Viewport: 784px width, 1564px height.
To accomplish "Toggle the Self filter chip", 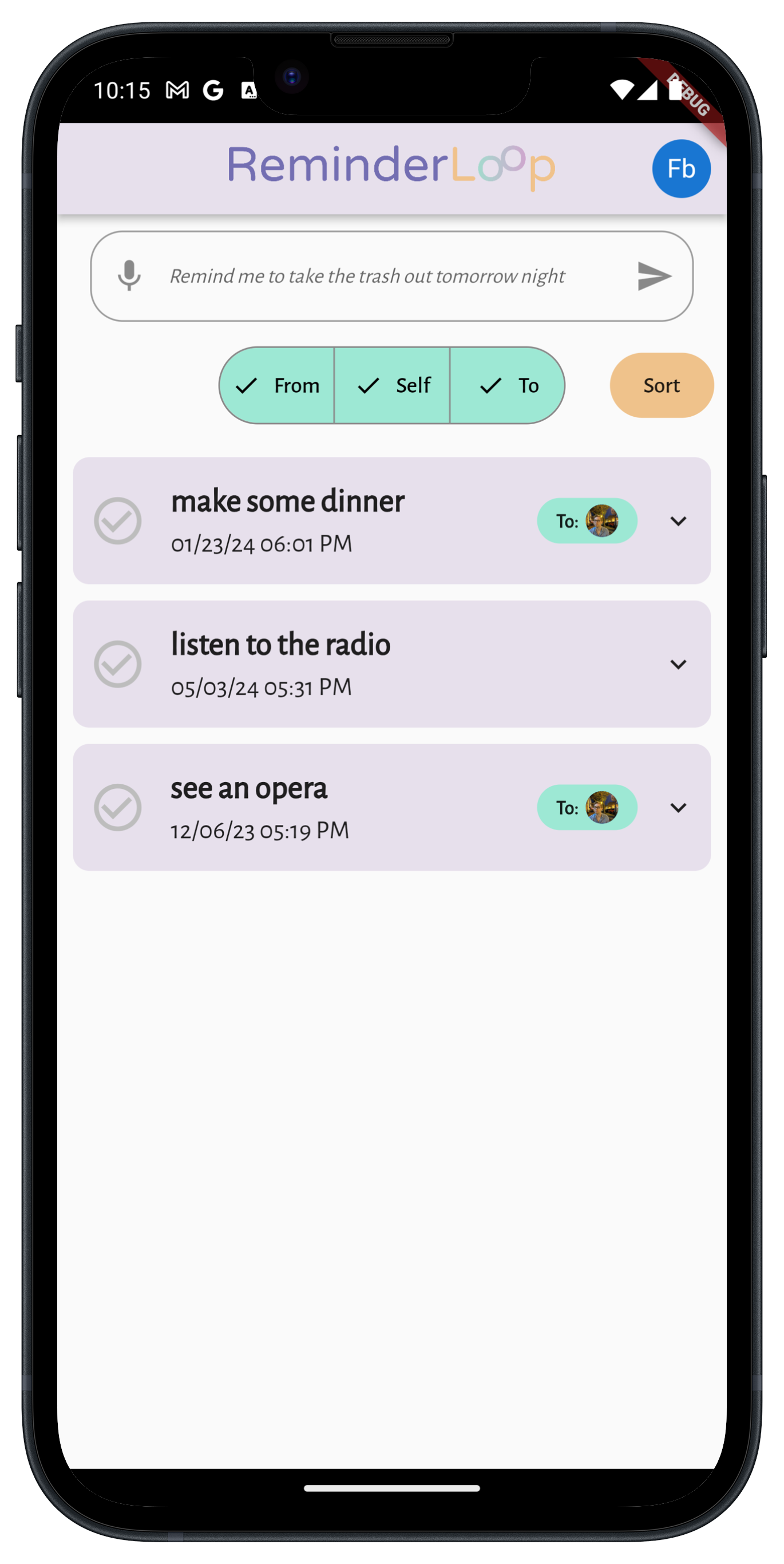I will point(392,385).
